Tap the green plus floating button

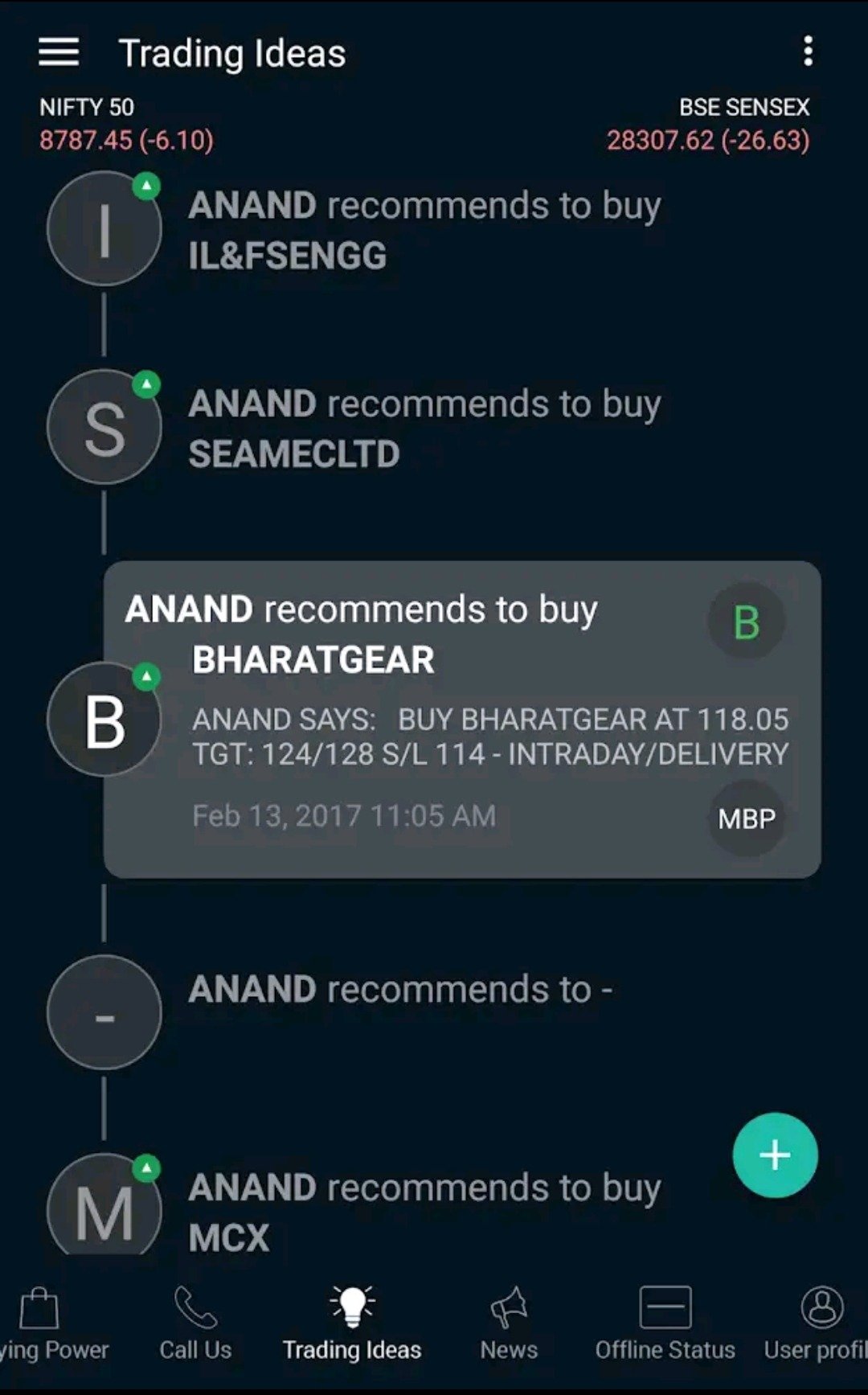[775, 1155]
